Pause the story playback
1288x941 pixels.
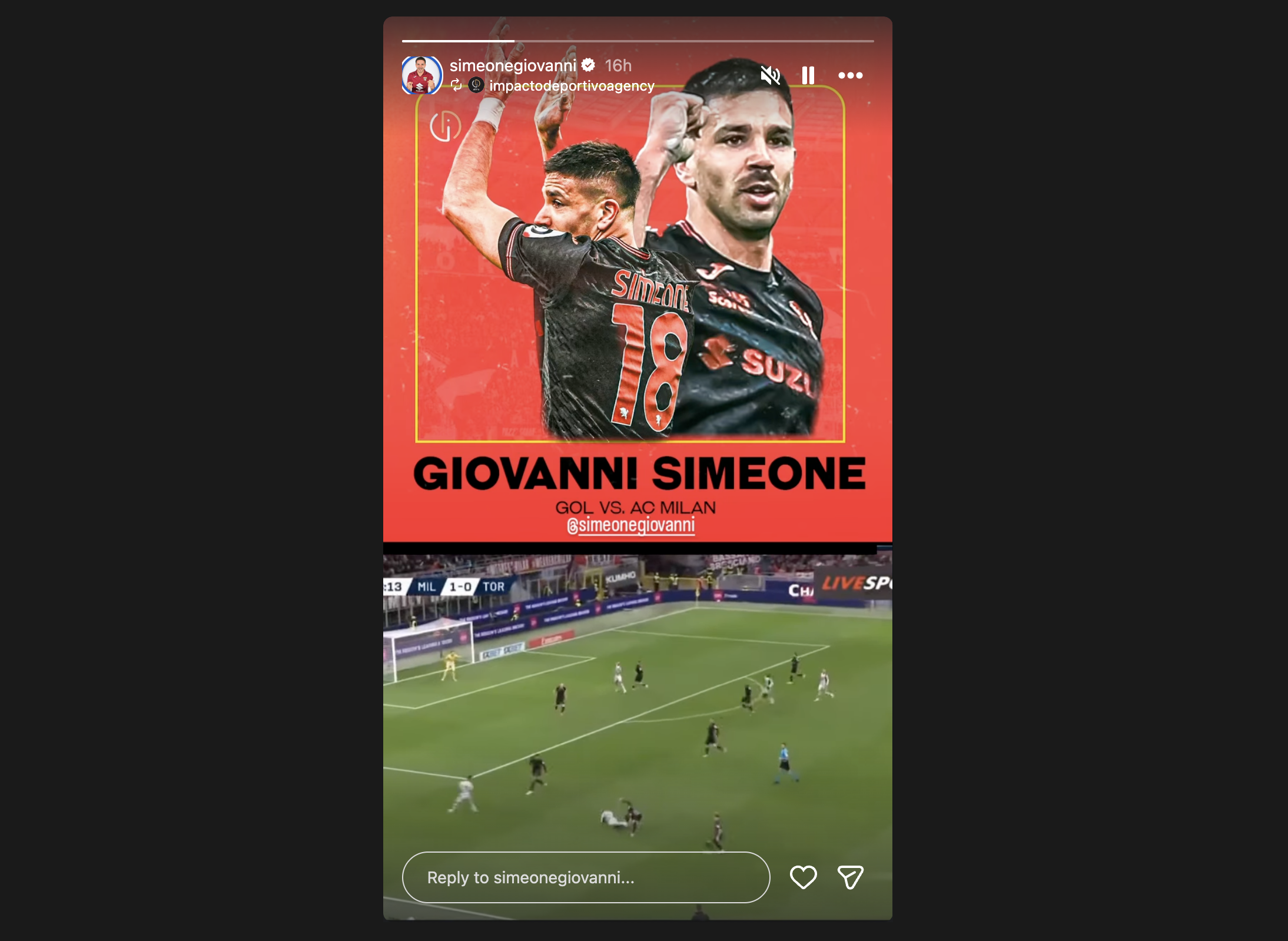(808, 75)
